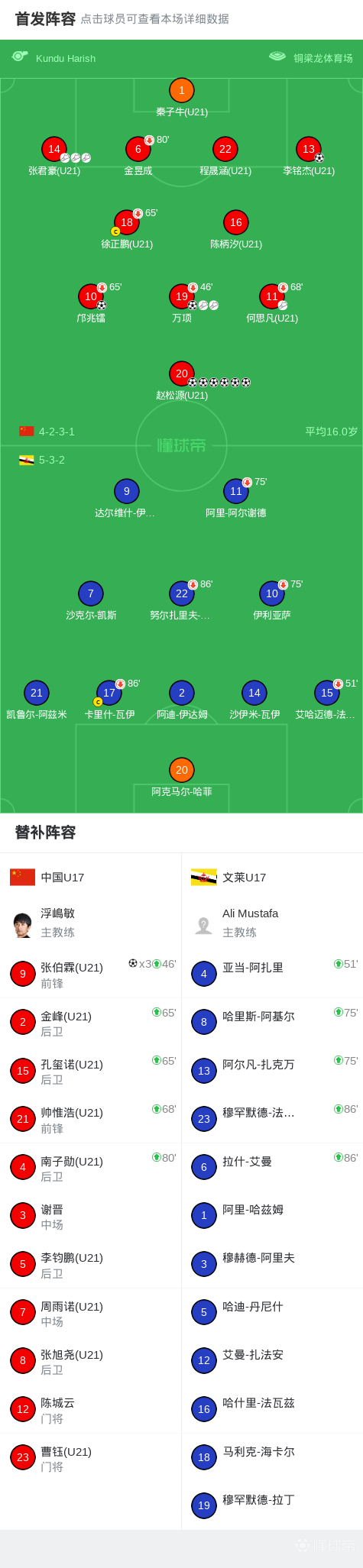Image resolution: width=363 pixels, height=1568 pixels.
Task: Open substitute 亚当-阿扎里 row
Action: click(272, 974)
